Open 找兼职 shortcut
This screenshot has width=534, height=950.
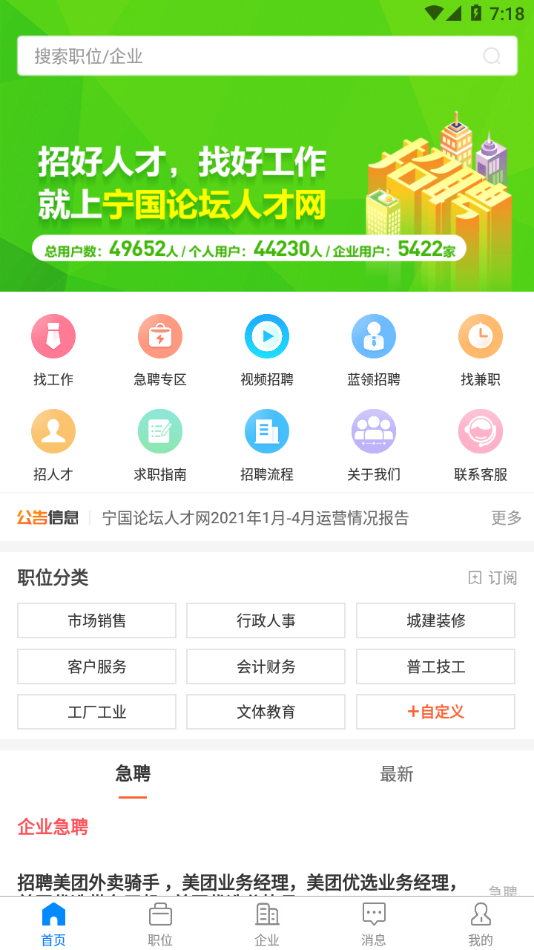(480, 350)
